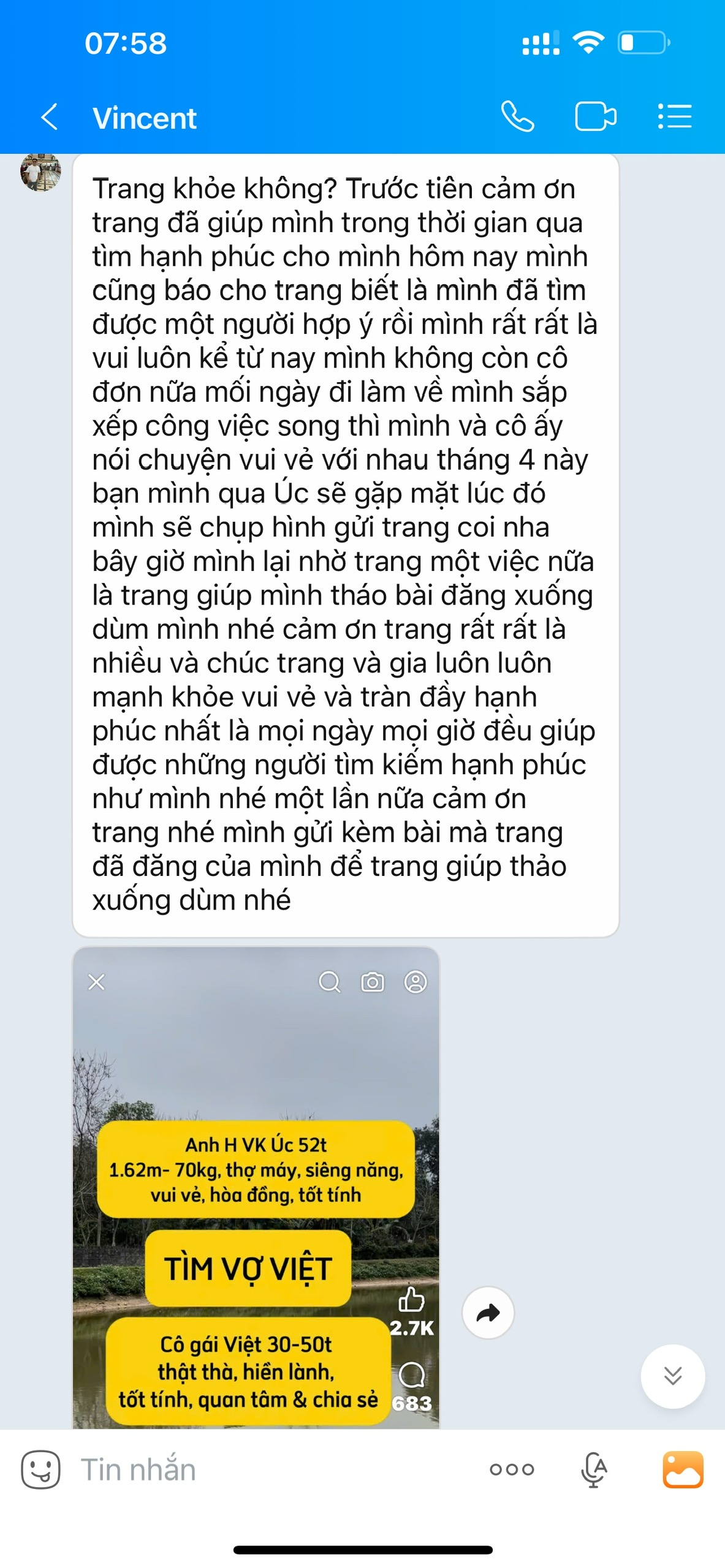Open the shared TÌM VỢ VIỆT image
The width and height of the screenshot is (725, 1568).
click(256, 1194)
